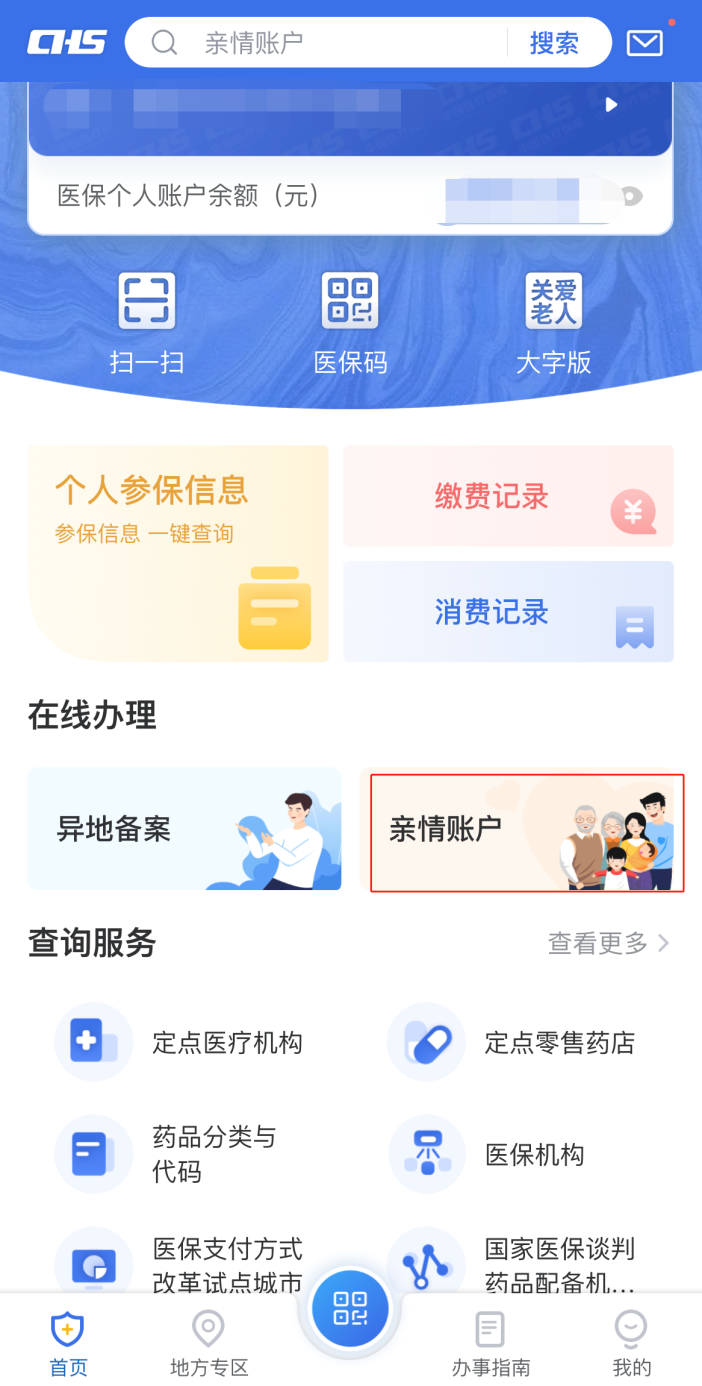Open 扫一扫 scanner
The width and height of the screenshot is (702, 1386).
[147, 322]
